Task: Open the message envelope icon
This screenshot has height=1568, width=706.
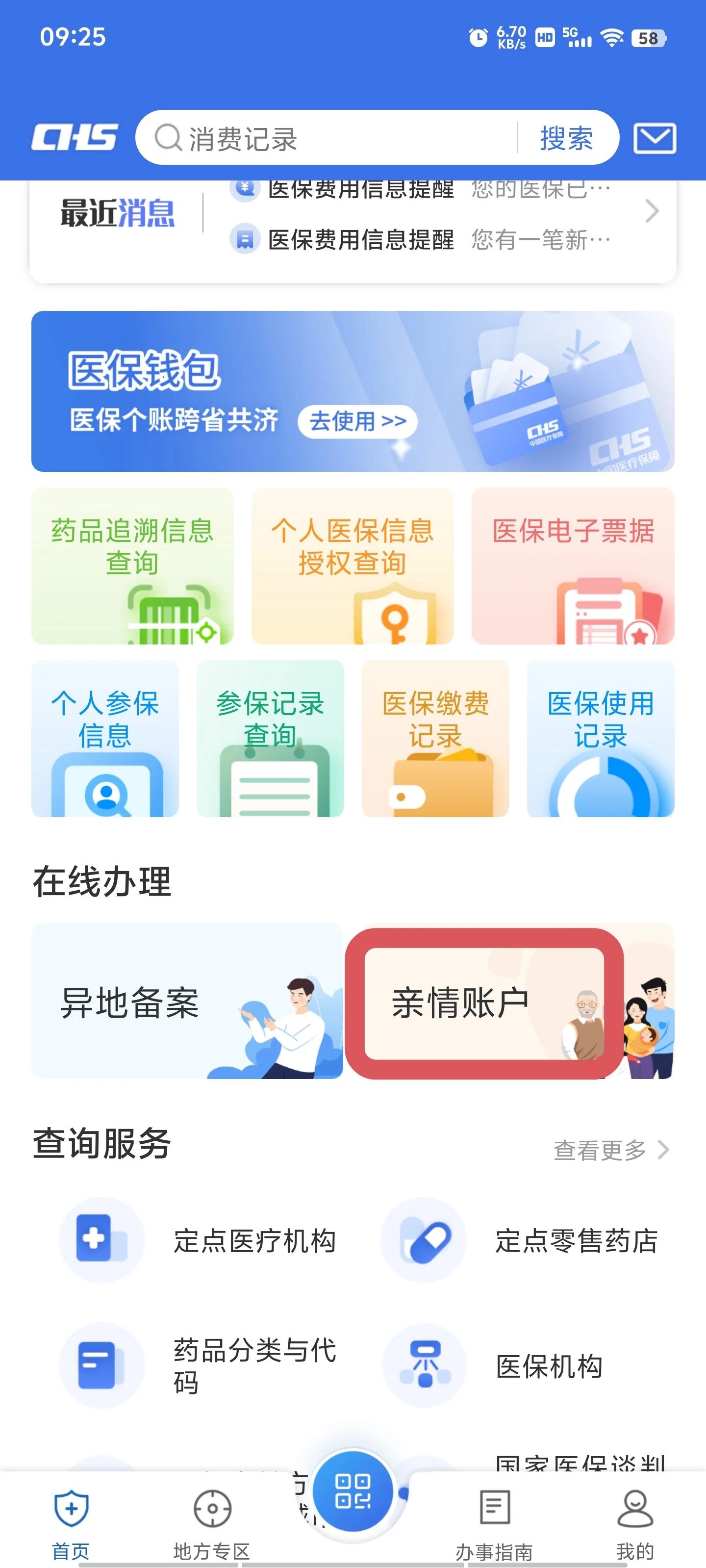Action: (x=654, y=138)
